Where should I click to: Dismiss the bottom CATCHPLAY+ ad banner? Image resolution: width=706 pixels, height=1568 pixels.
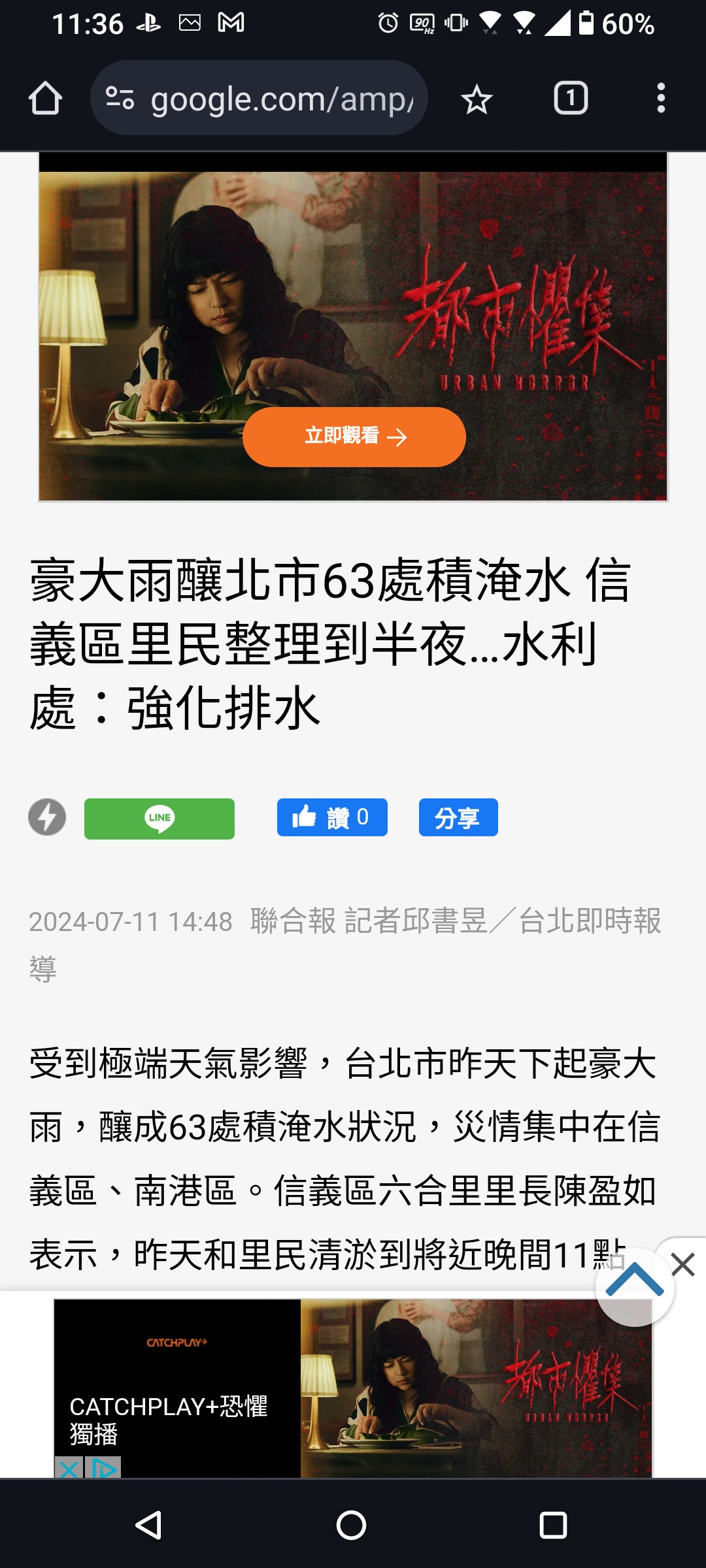[x=684, y=1265]
